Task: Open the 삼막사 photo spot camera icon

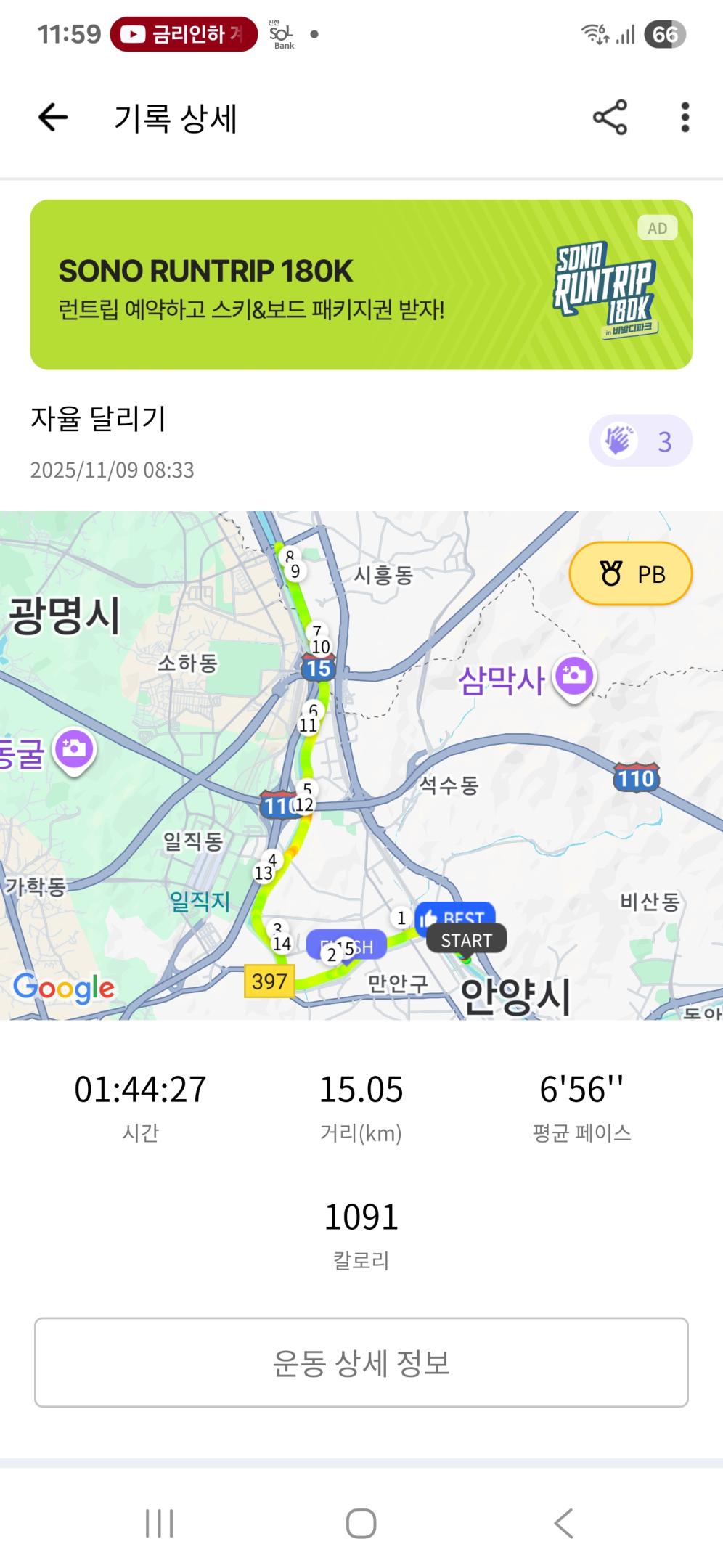Action: click(x=573, y=676)
